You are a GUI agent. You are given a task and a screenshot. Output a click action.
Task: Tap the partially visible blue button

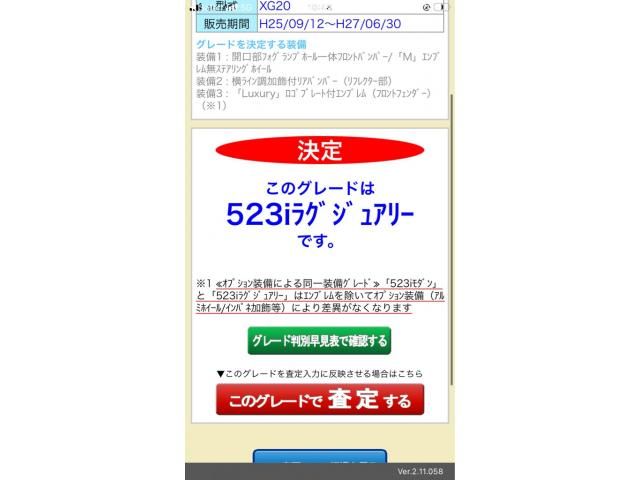(319, 457)
